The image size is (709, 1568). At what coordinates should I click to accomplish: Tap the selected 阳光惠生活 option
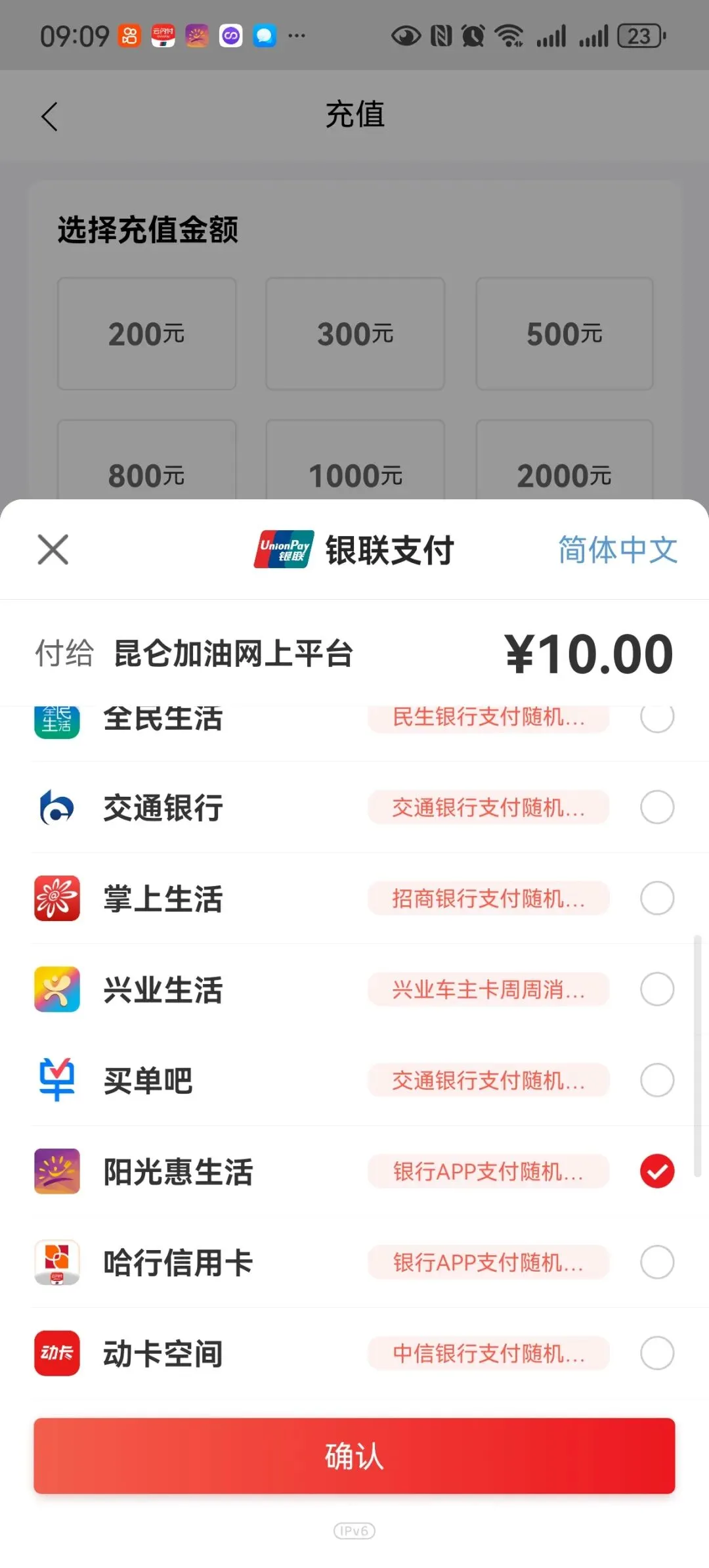(x=354, y=1171)
